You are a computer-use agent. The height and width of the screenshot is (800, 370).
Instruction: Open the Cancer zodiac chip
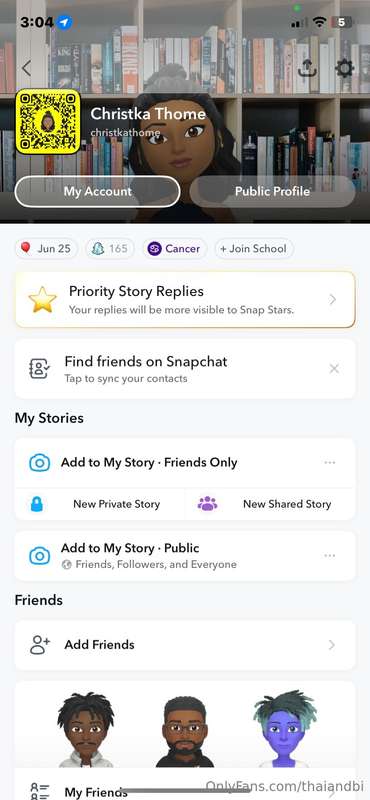pyautogui.click(x=174, y=248)
